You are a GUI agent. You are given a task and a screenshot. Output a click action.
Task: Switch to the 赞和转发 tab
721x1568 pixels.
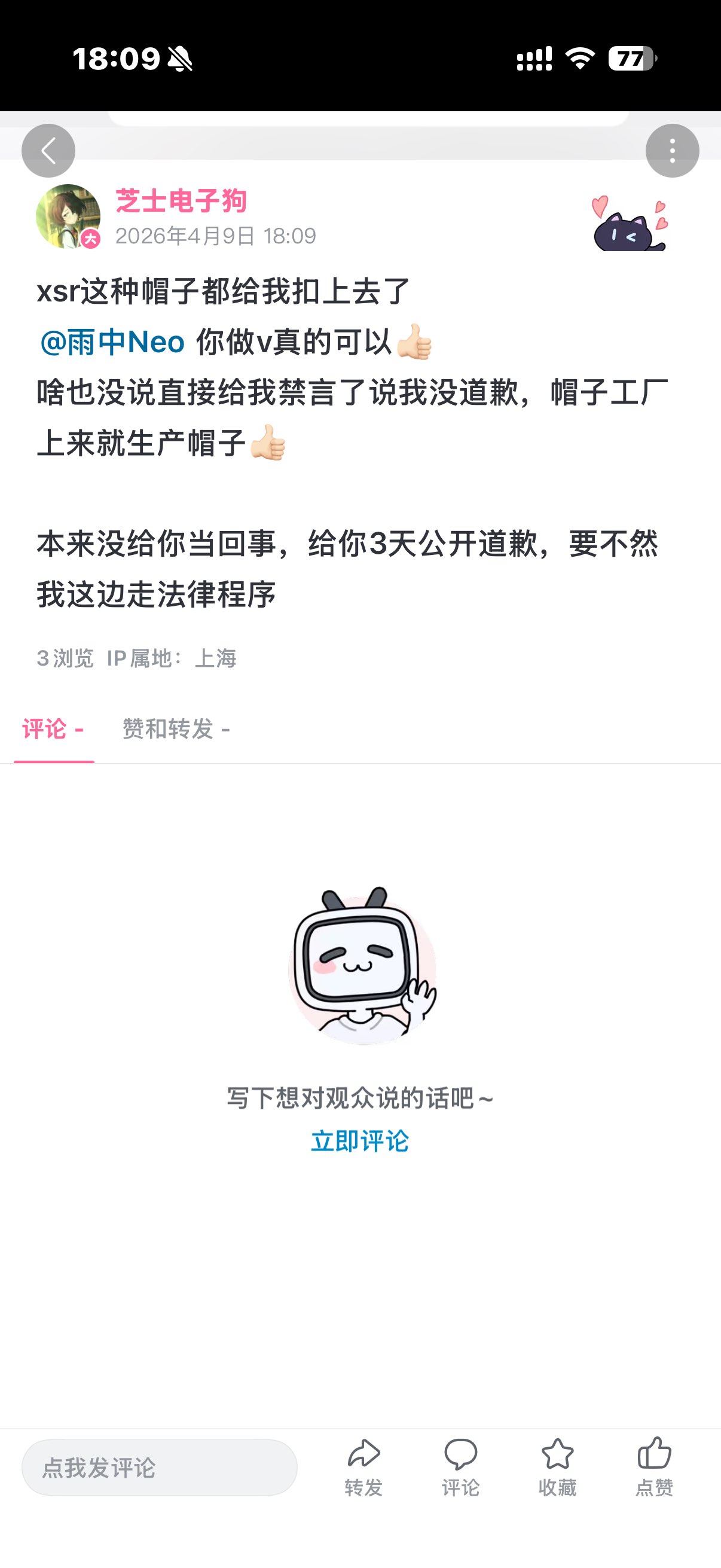pos(176,729)
